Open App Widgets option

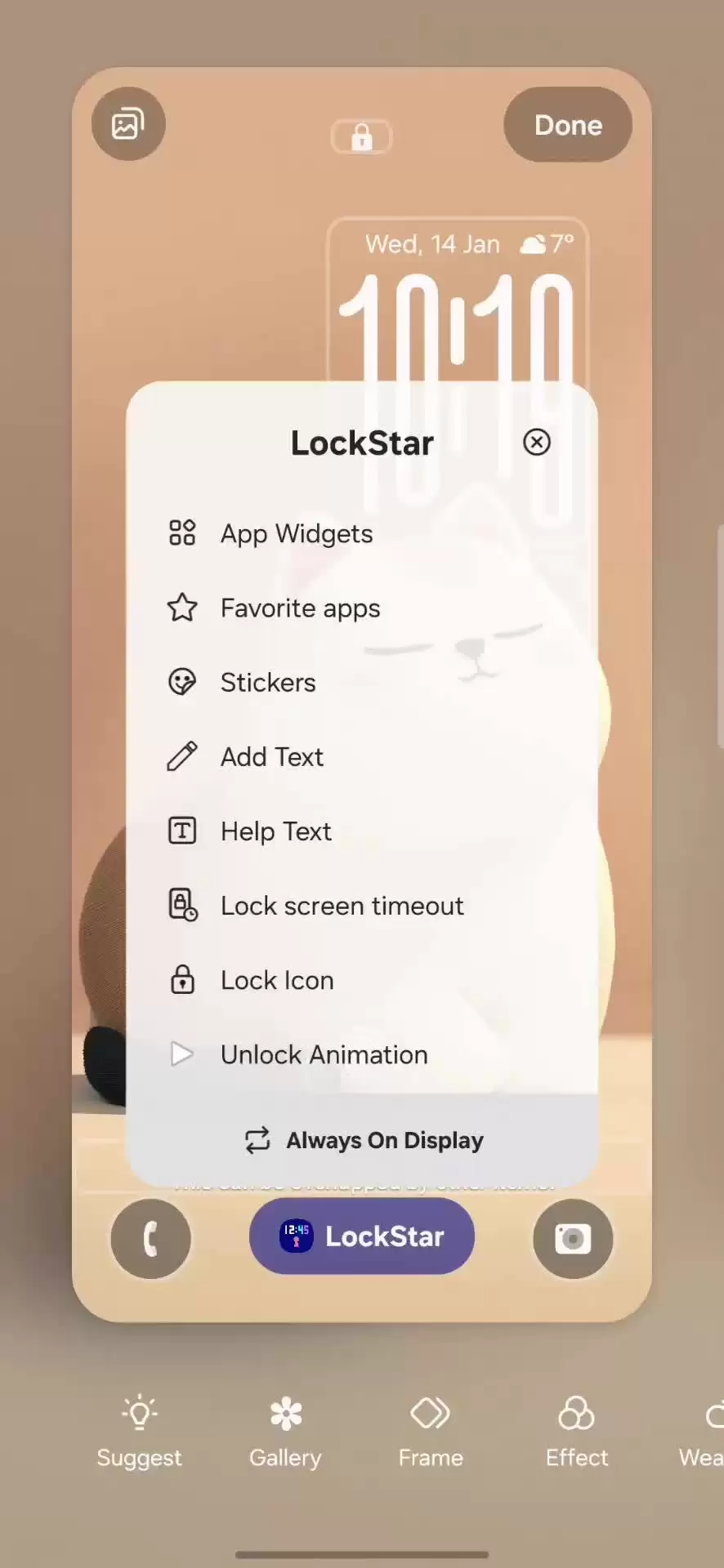point(296,534)
